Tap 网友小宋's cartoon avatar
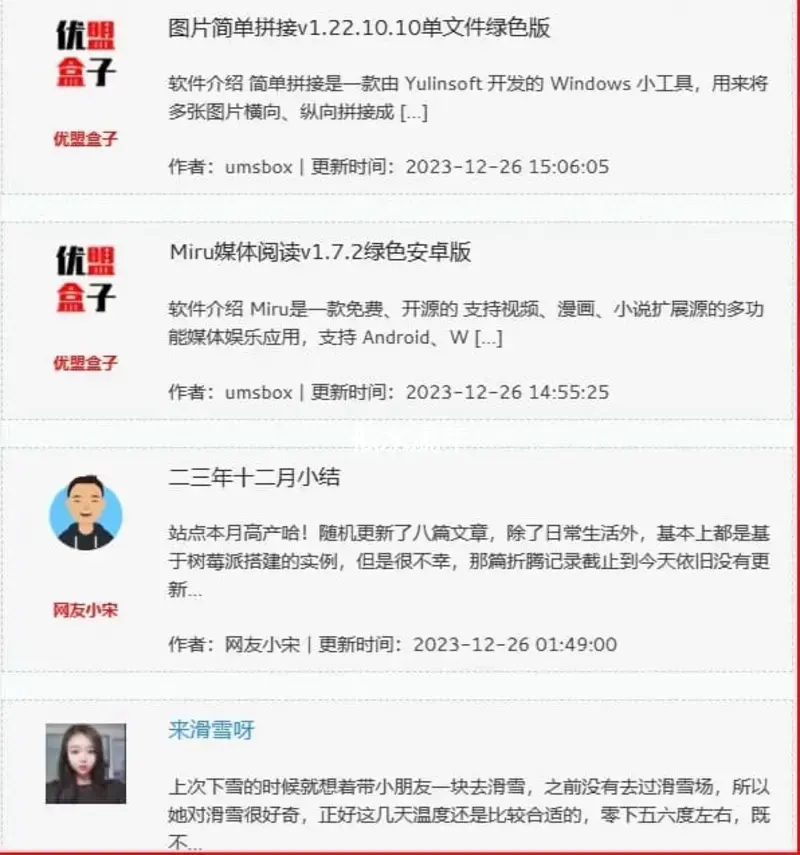The image size is (800, 855). (85, 512)
